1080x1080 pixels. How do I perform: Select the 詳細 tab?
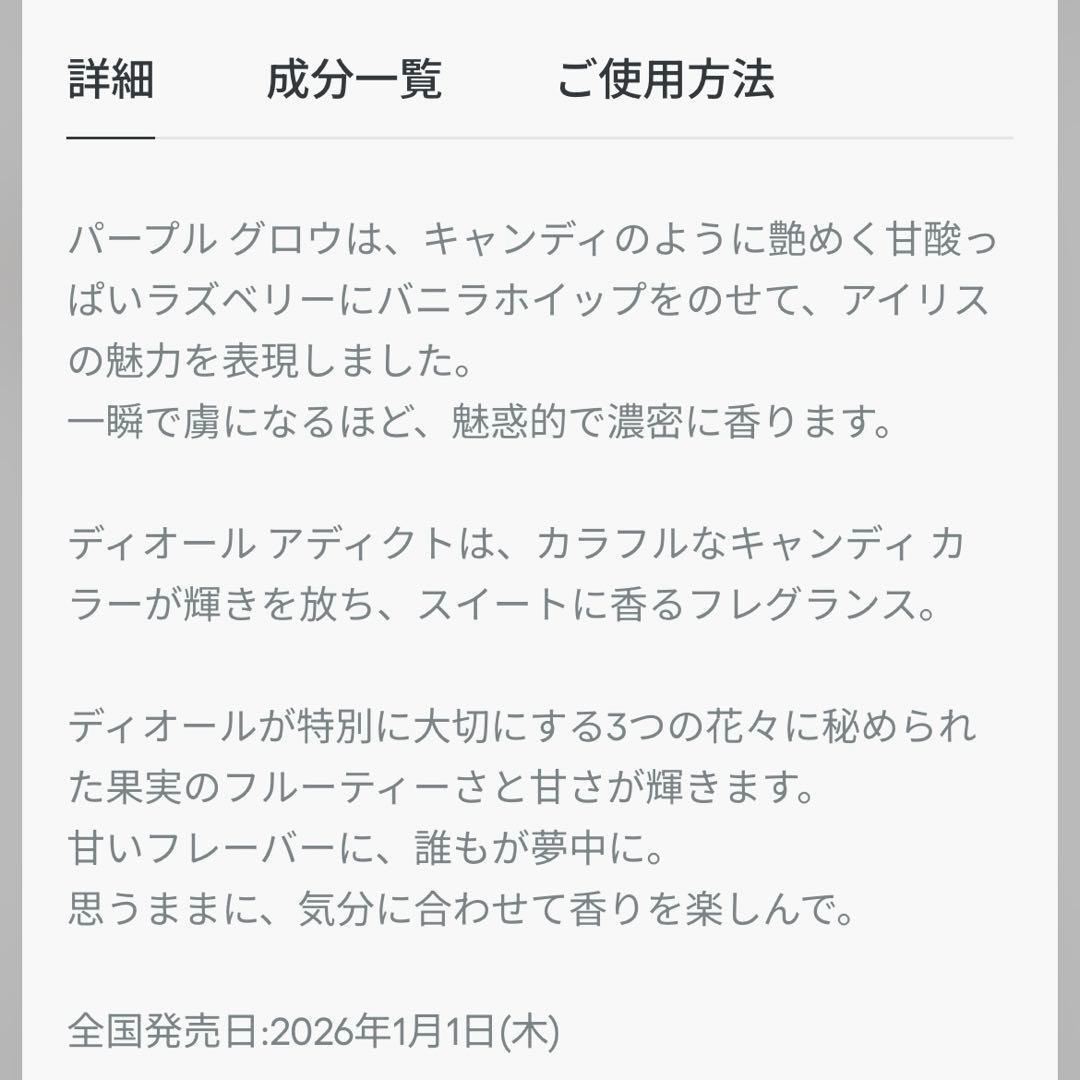[x=111, y=80]
